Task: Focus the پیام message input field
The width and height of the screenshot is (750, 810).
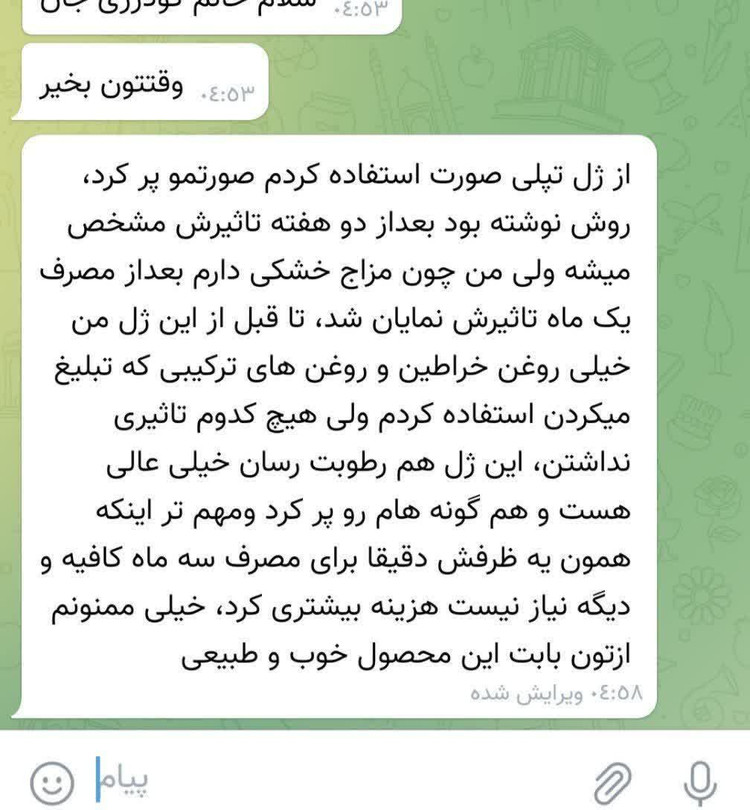Action: pyautogui.click(x=340, y=776)
